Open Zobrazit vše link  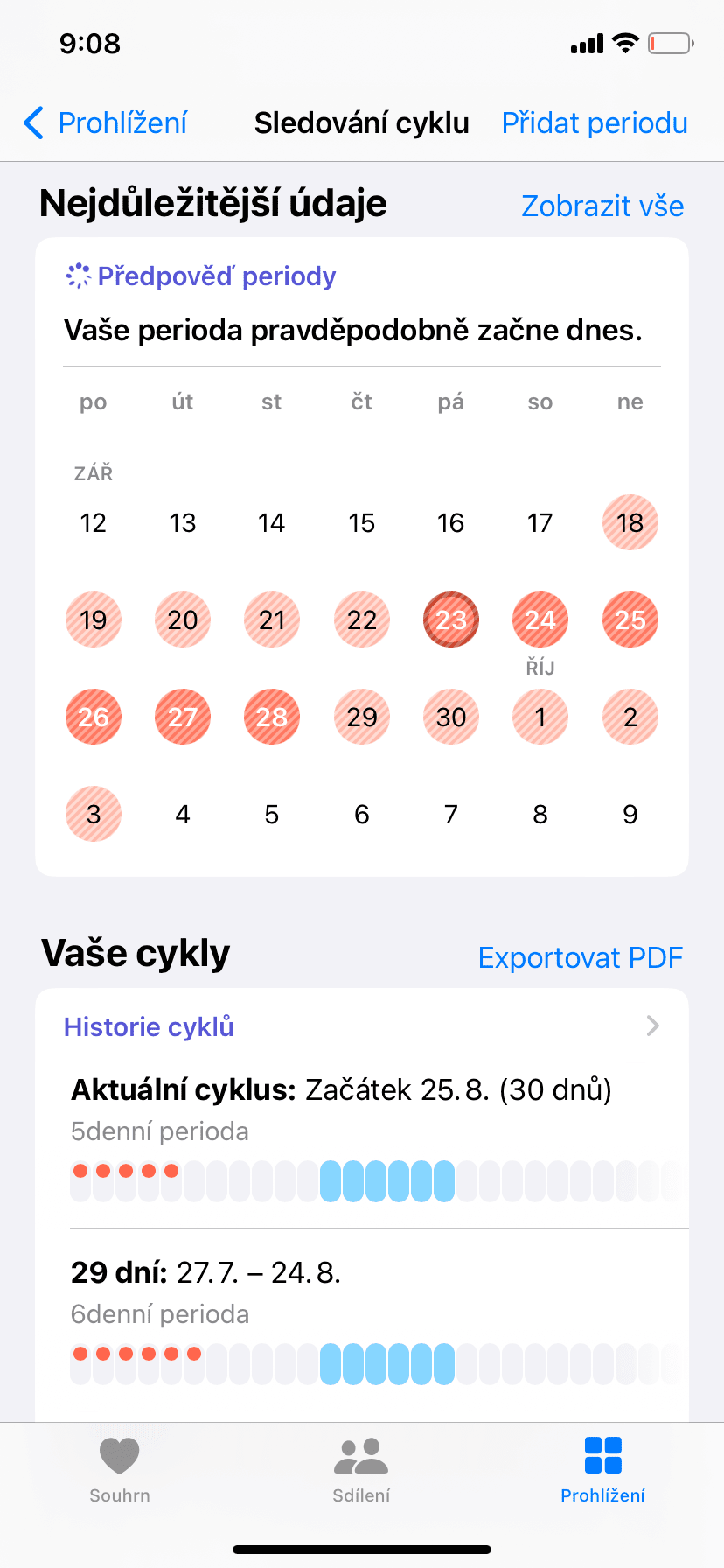click(x=602, y=206)
